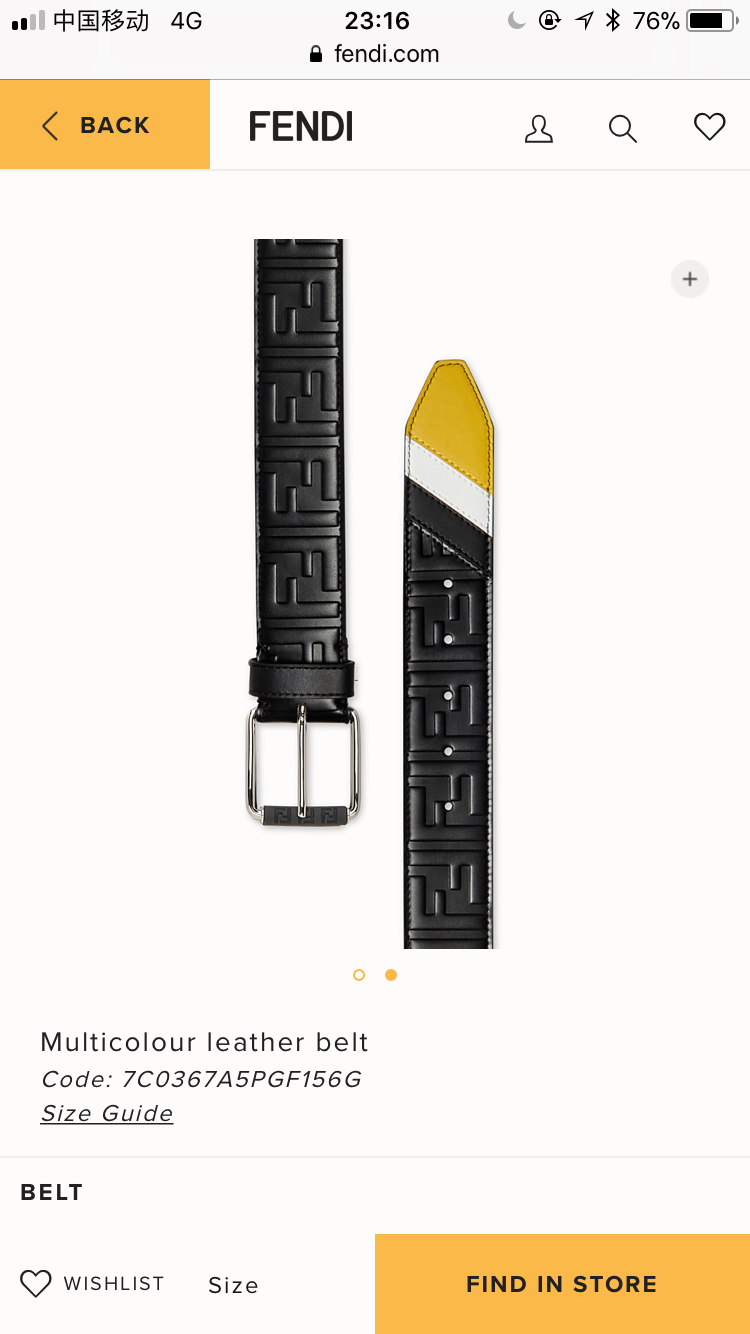Open the Size Guide link
Screen dimensions: 750x1334
(x=107, y=1113)
